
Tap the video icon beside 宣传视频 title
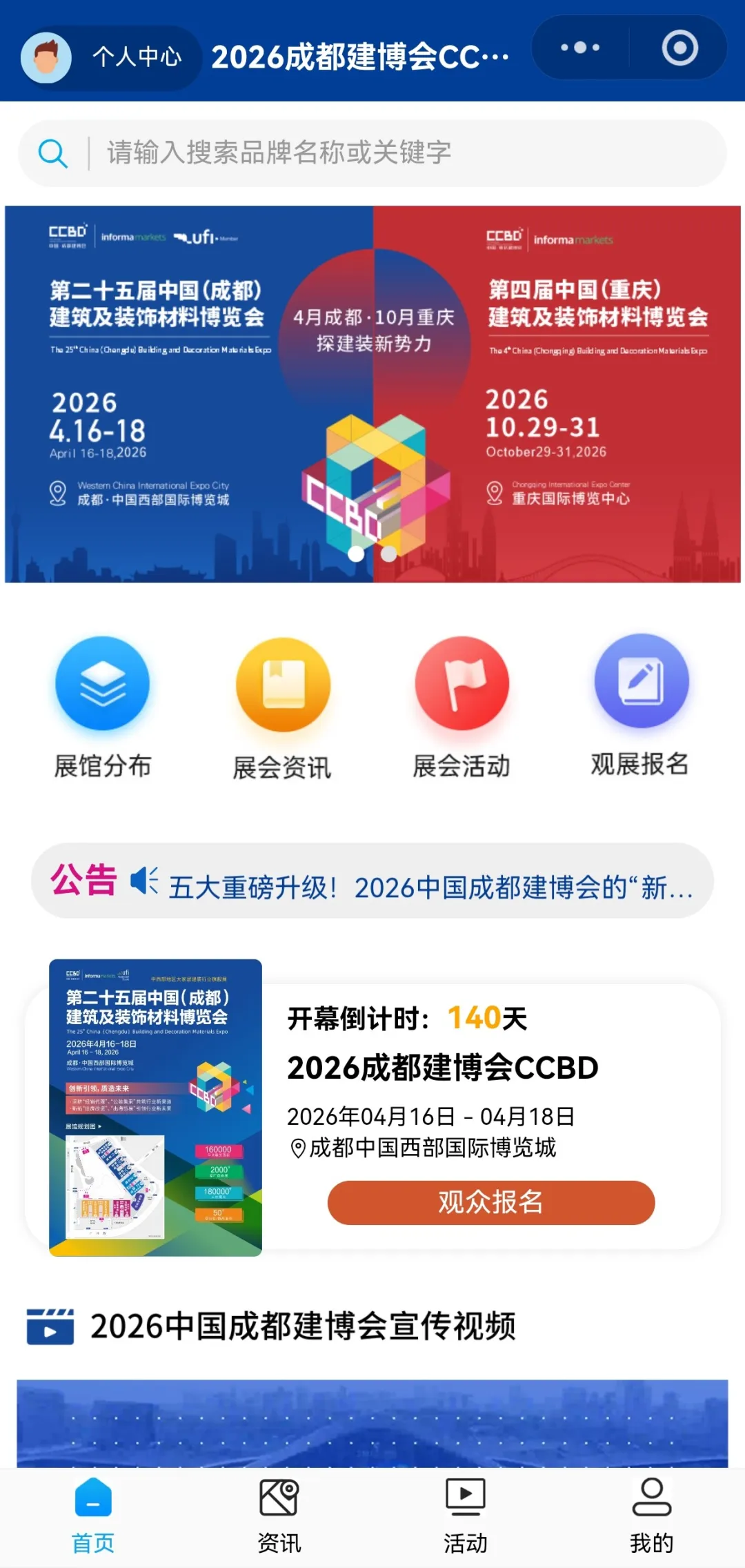[x=50, y=1326]
